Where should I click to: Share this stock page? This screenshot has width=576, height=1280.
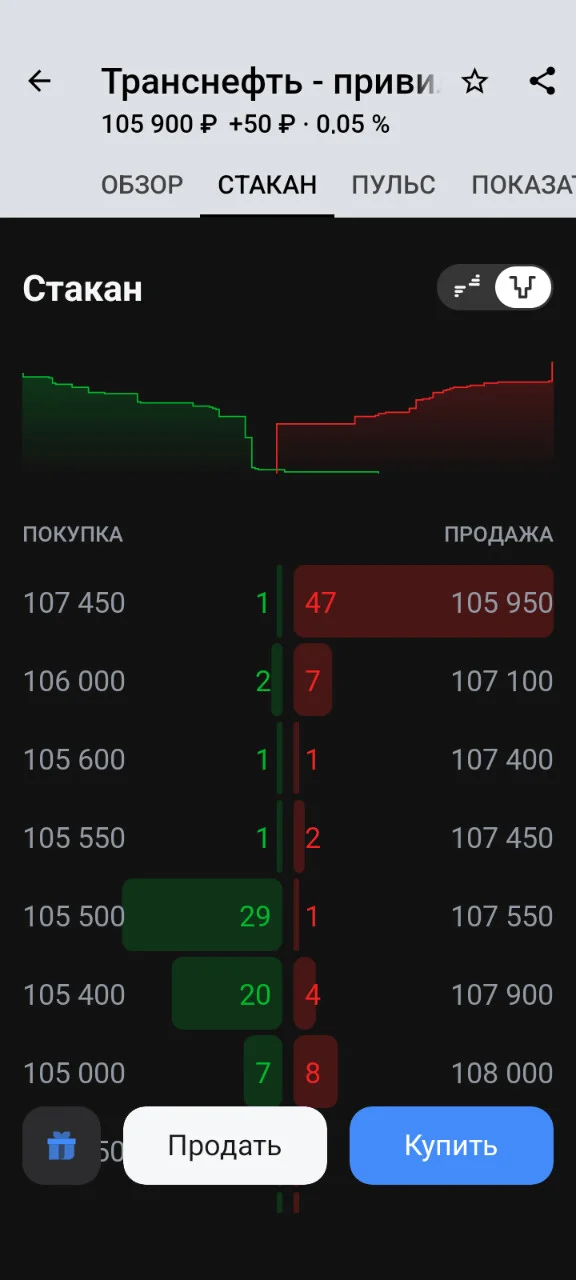click(542, 81)
